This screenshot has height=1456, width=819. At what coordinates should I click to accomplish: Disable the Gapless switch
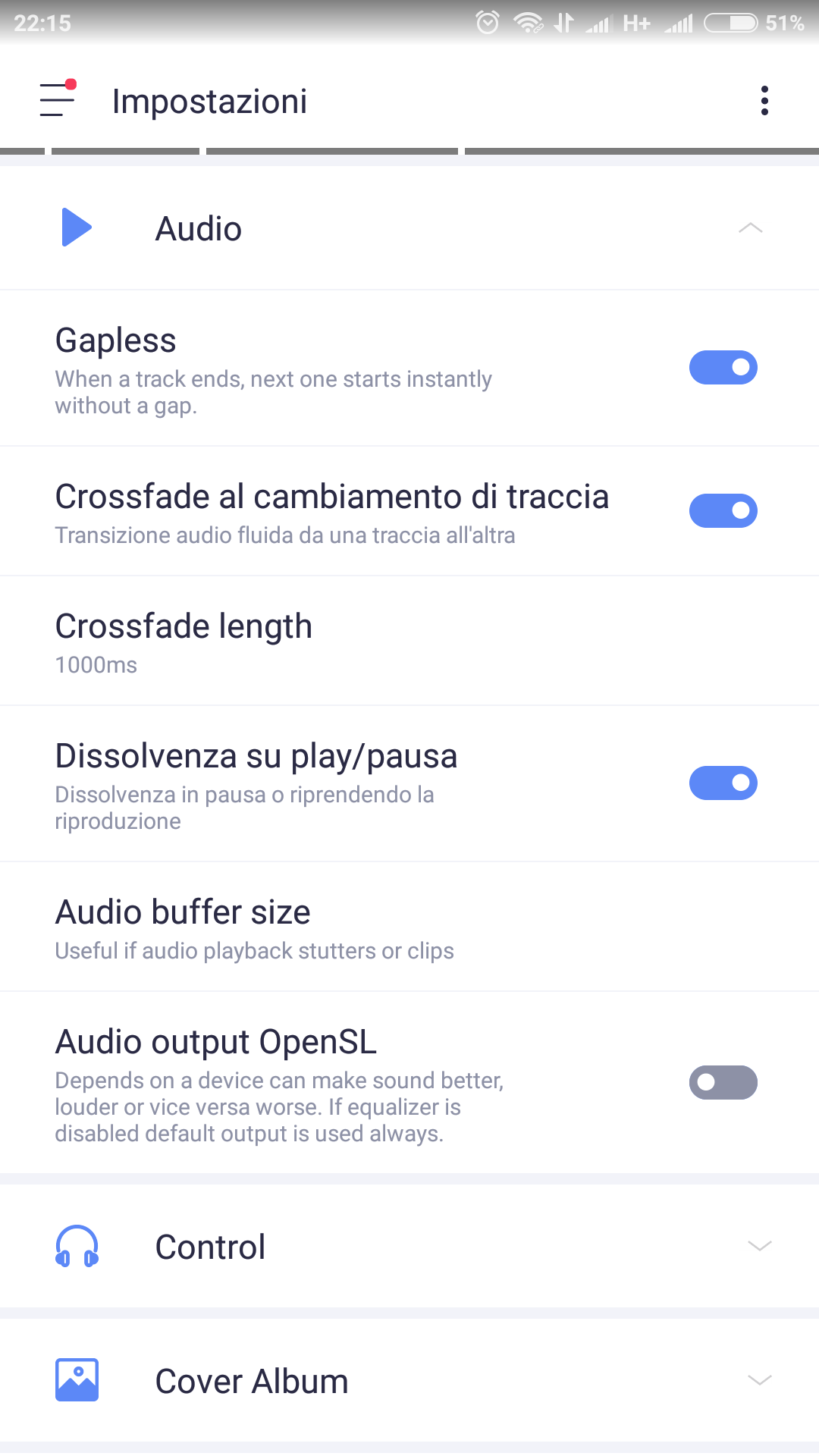[x=723, y=367]
